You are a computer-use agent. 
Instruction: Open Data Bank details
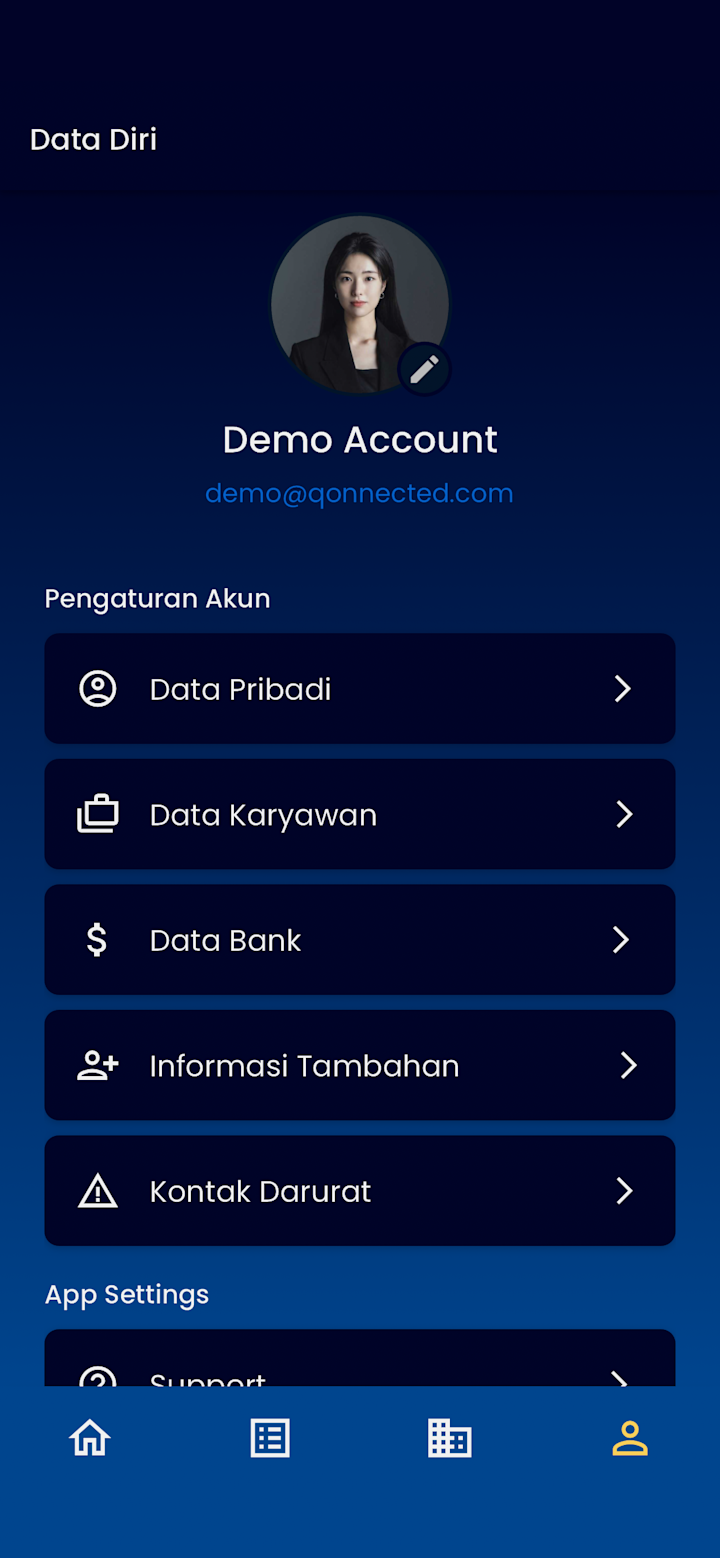(360, 940)
